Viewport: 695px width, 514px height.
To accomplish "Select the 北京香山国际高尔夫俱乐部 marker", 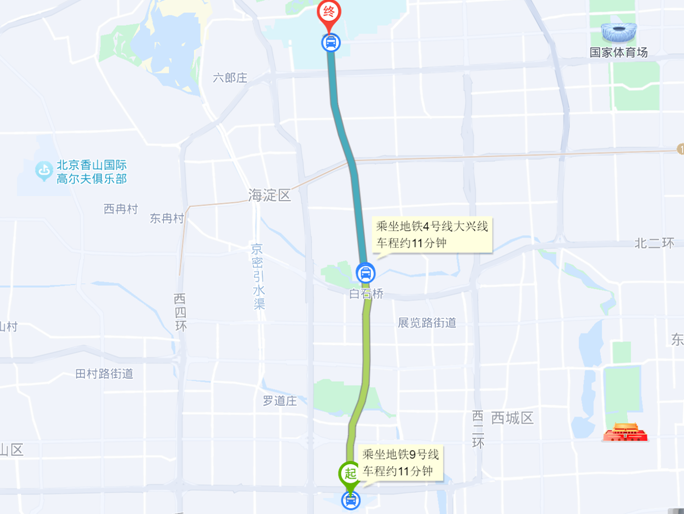I will tap(44, 171).
